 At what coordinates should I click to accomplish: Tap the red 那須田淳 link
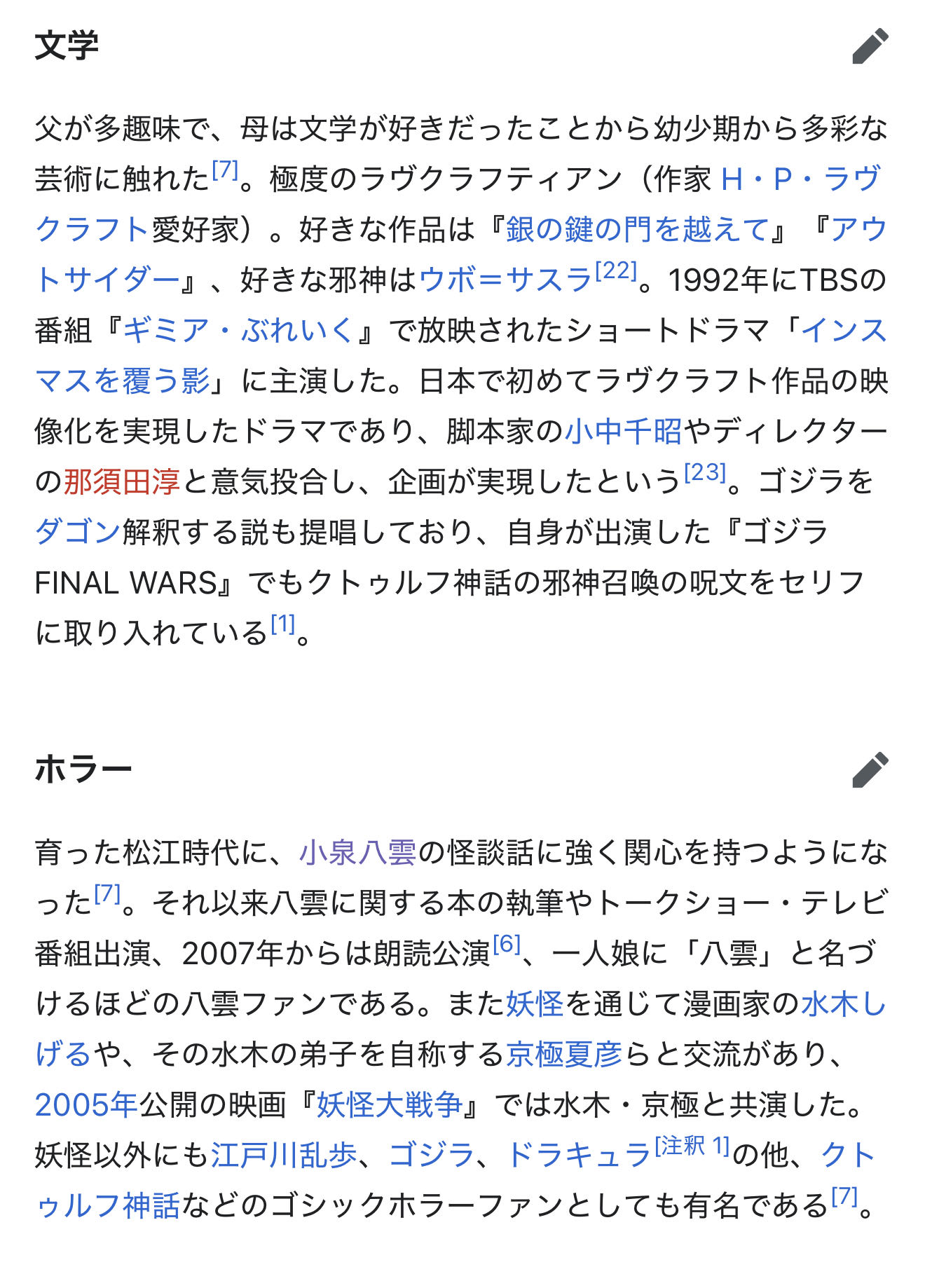(x=122, y=482)
